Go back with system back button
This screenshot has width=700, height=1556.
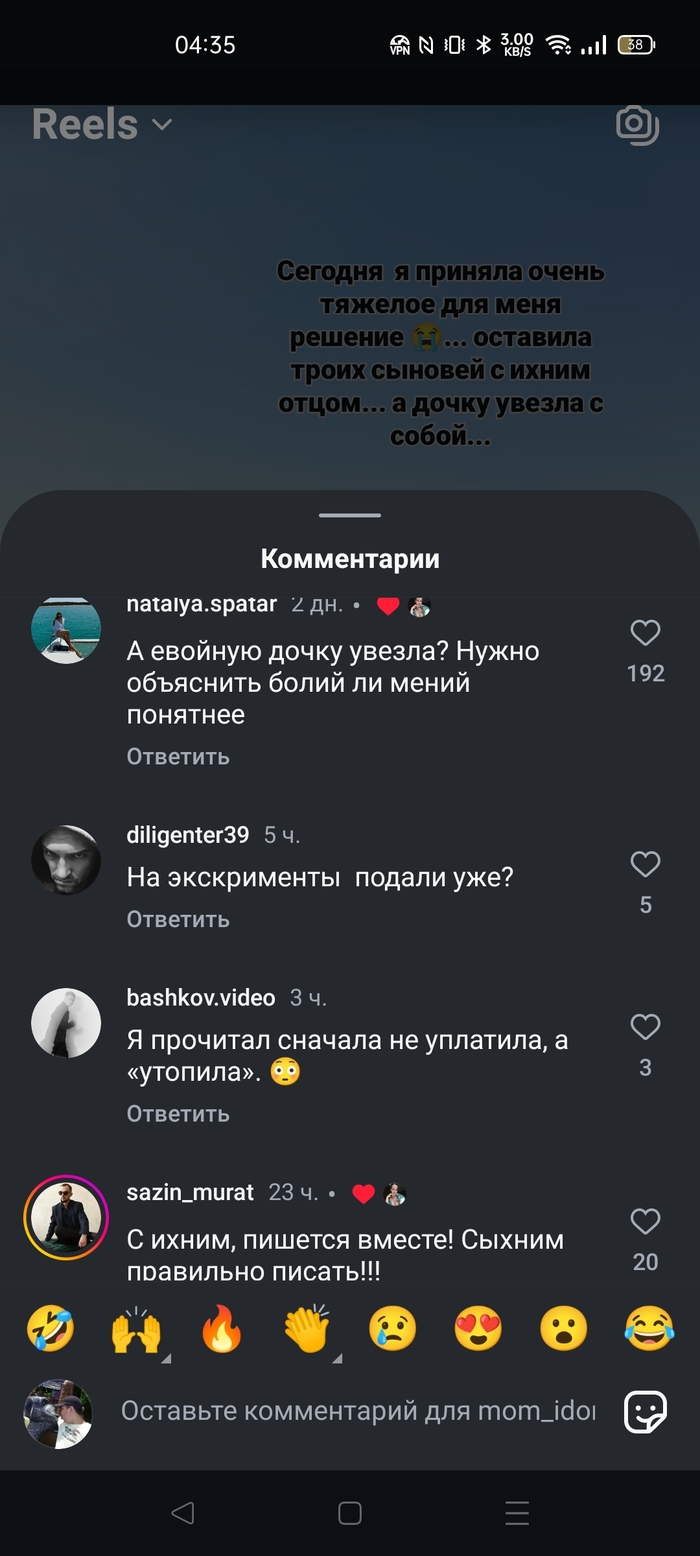pos(182,1513)
